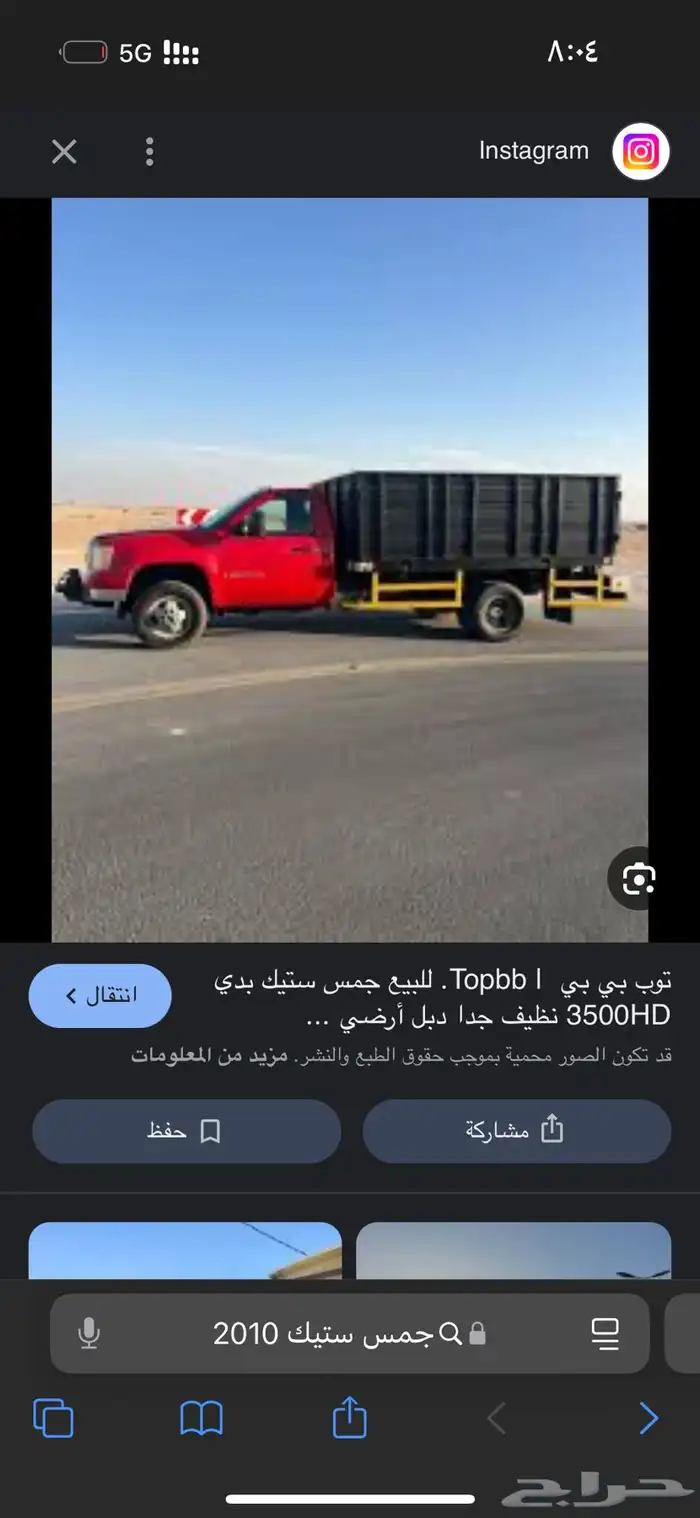The width and height of the screenshot is (700, 1518).
Task: Open the page reader menu icon
Action: (x=605, y=1333)
